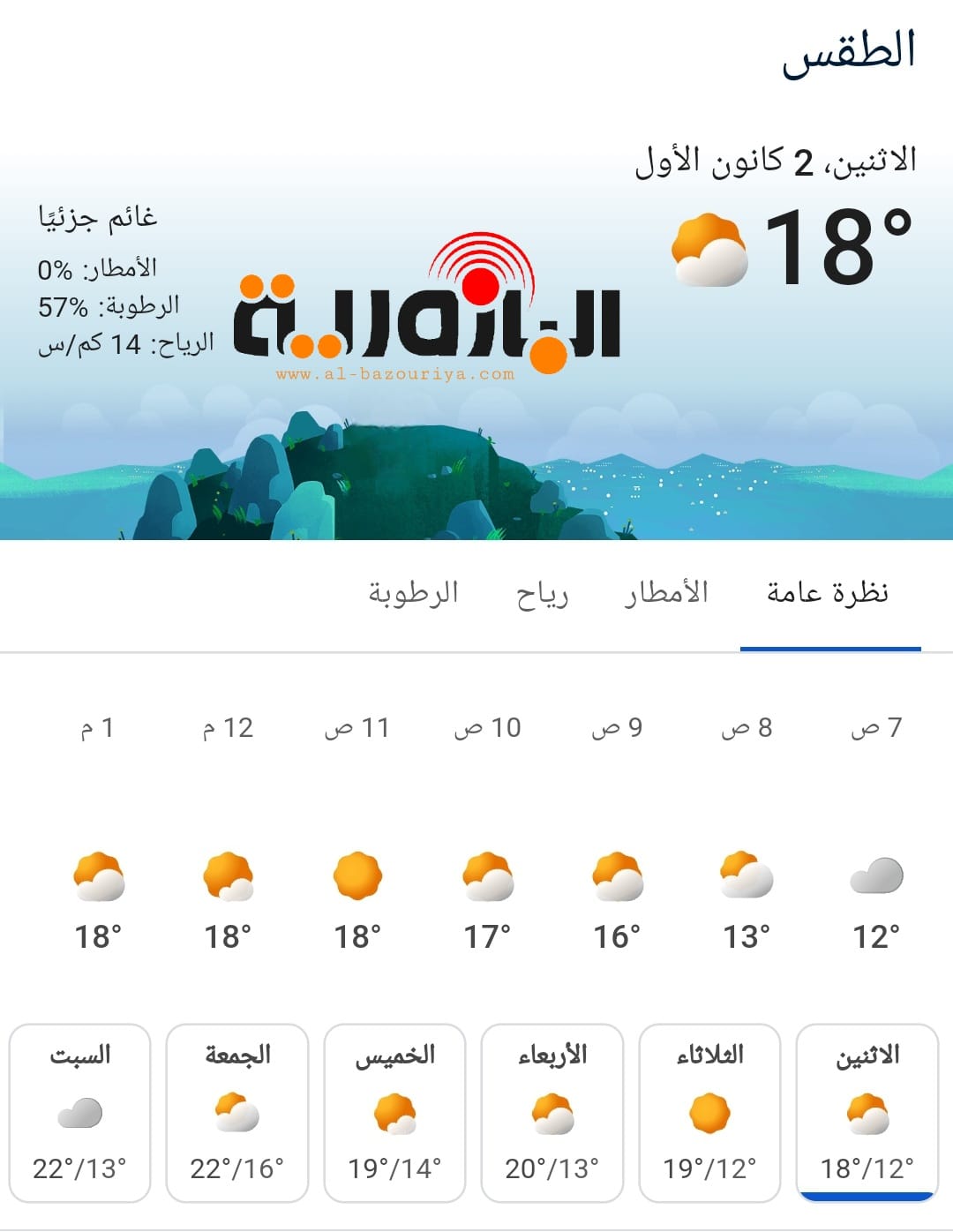Screen dimensions: 953x1232
Task: Switch to the رياح tab
Action: (542, 595)
